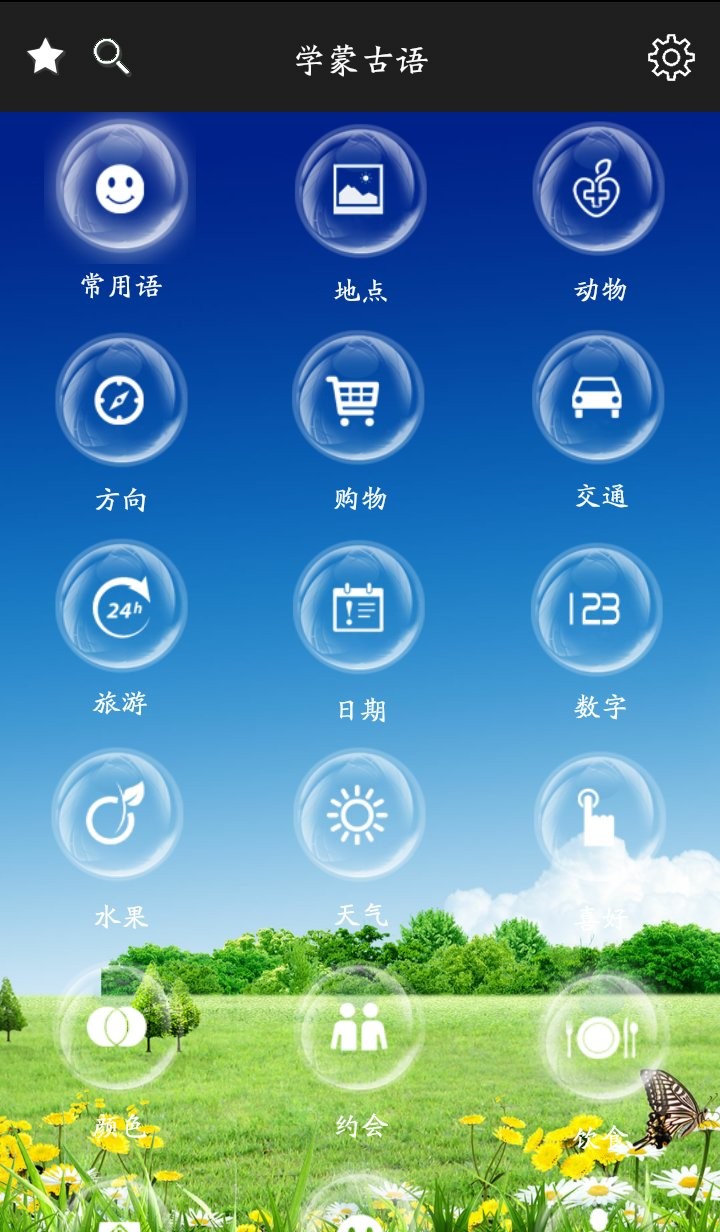The height and width of the screenshot is (1232, 720).
Task: Open the 水果 fruit category
Action: (122, 815)
